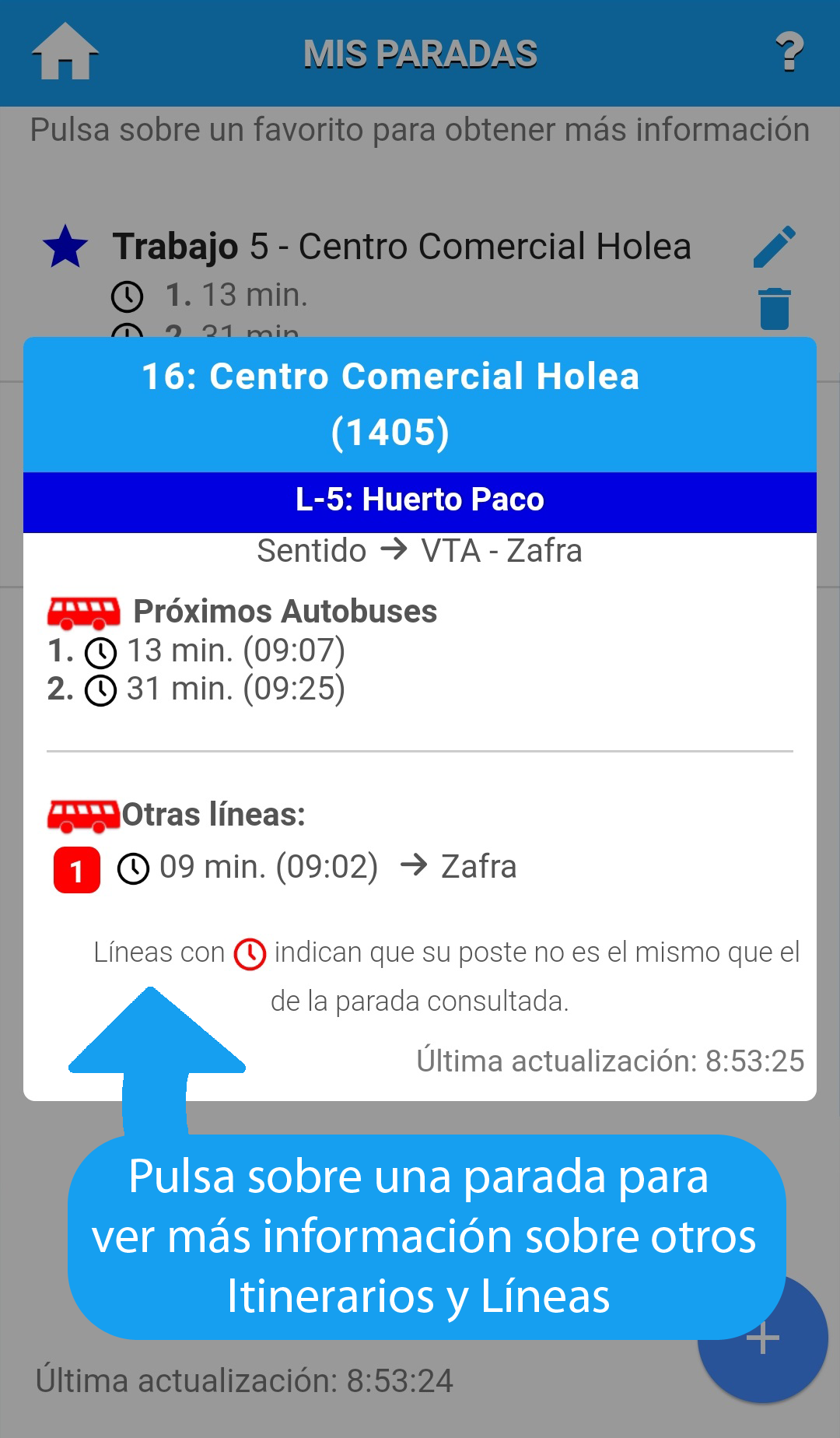The width and height of the screenshot is (840, 1438).
Task: Open favorite Trabajo 5 - Centro Comercial Holea
Action: 401,247
